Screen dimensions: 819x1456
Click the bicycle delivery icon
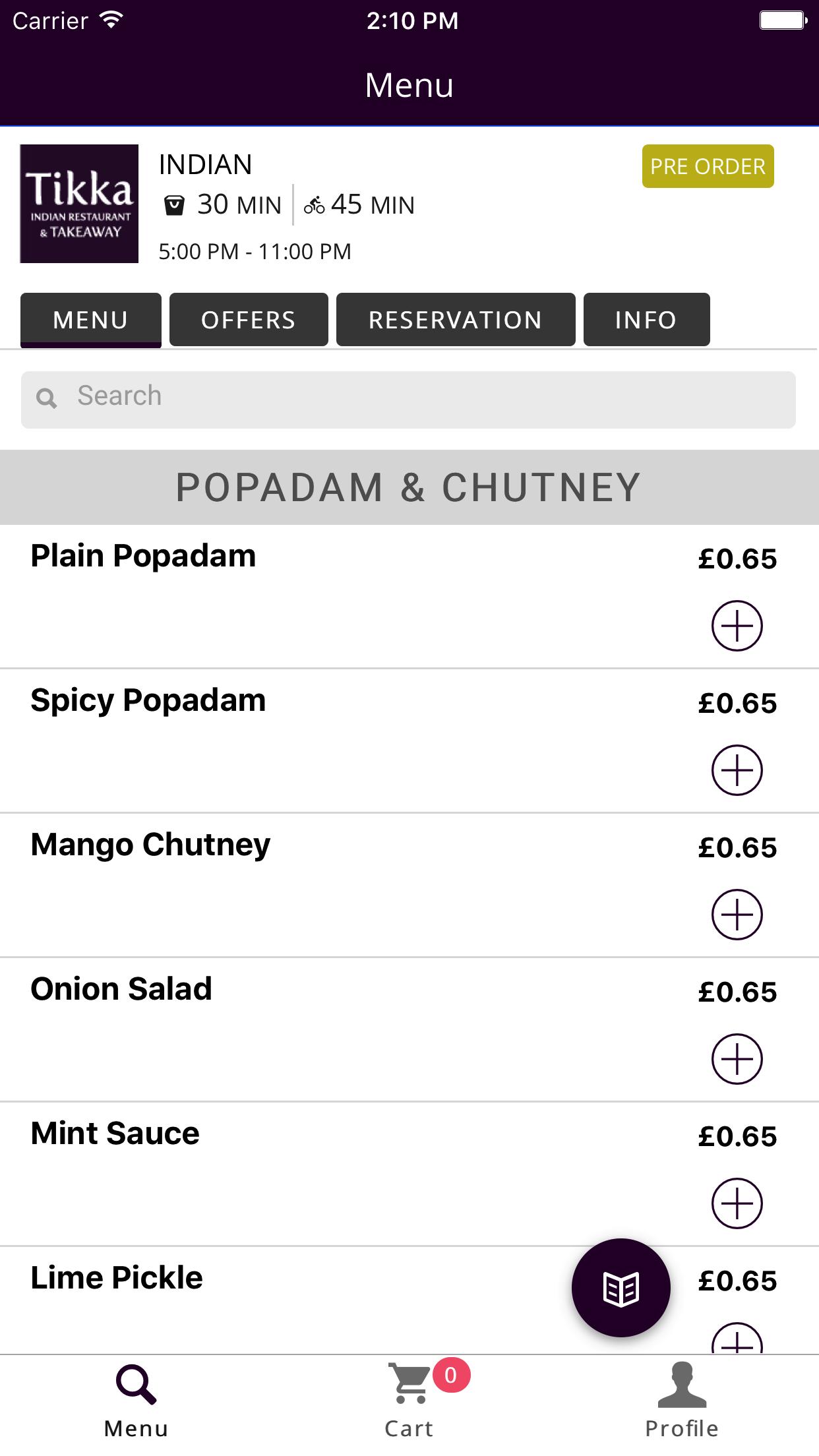[x=315, y=205]
